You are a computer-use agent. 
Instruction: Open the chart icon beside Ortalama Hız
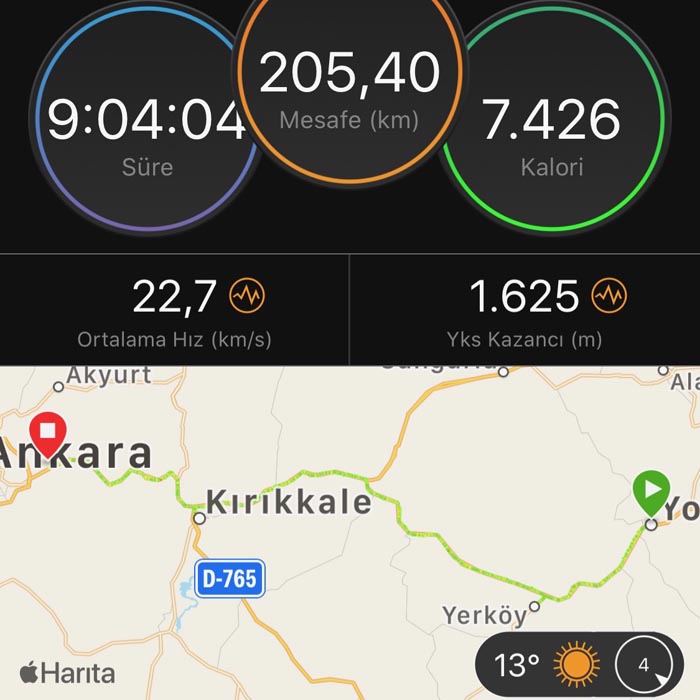[x=247, y=296]
